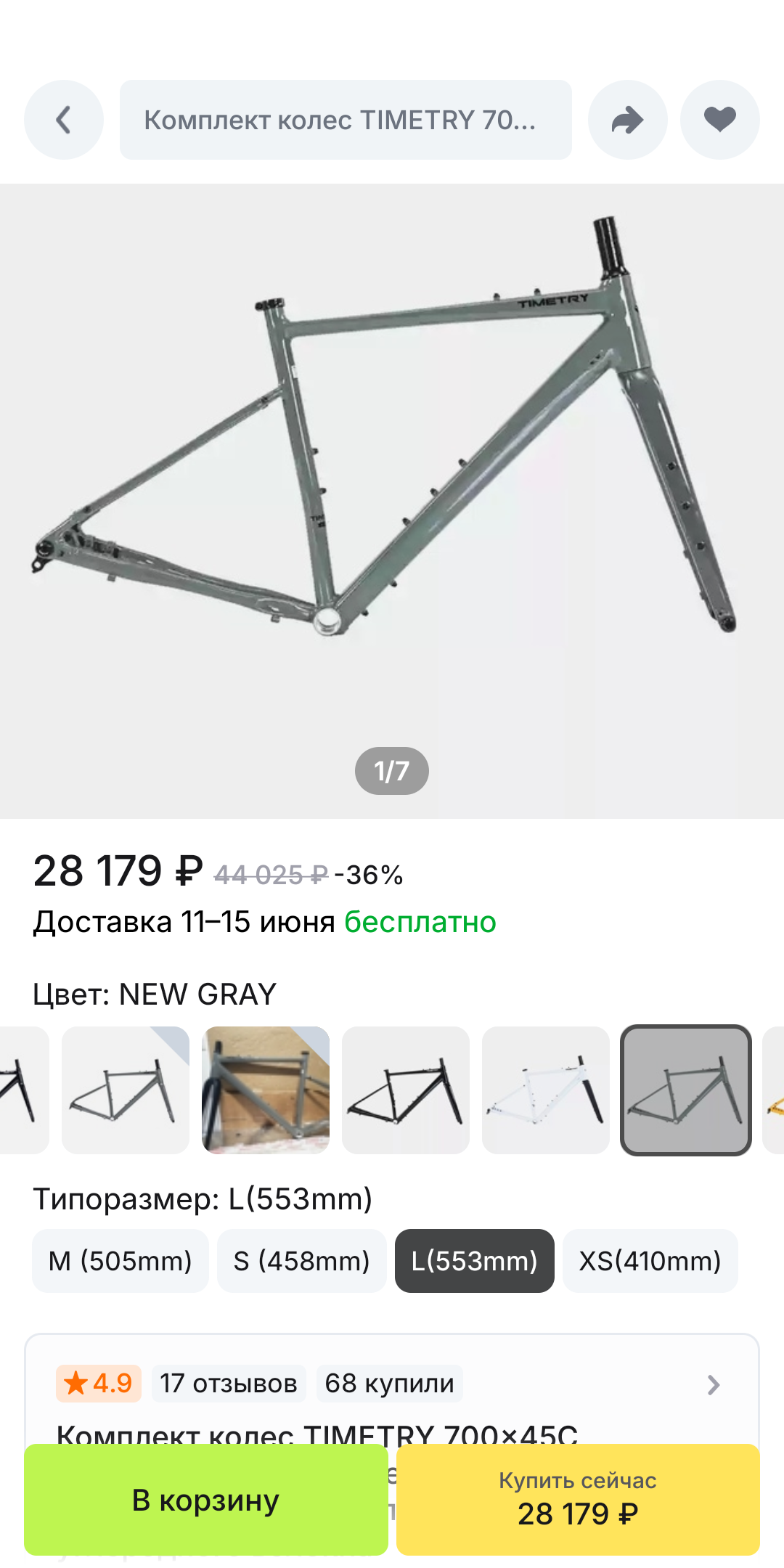
Task: Pick size XS(410mm)
Action: pos(650,1261)
